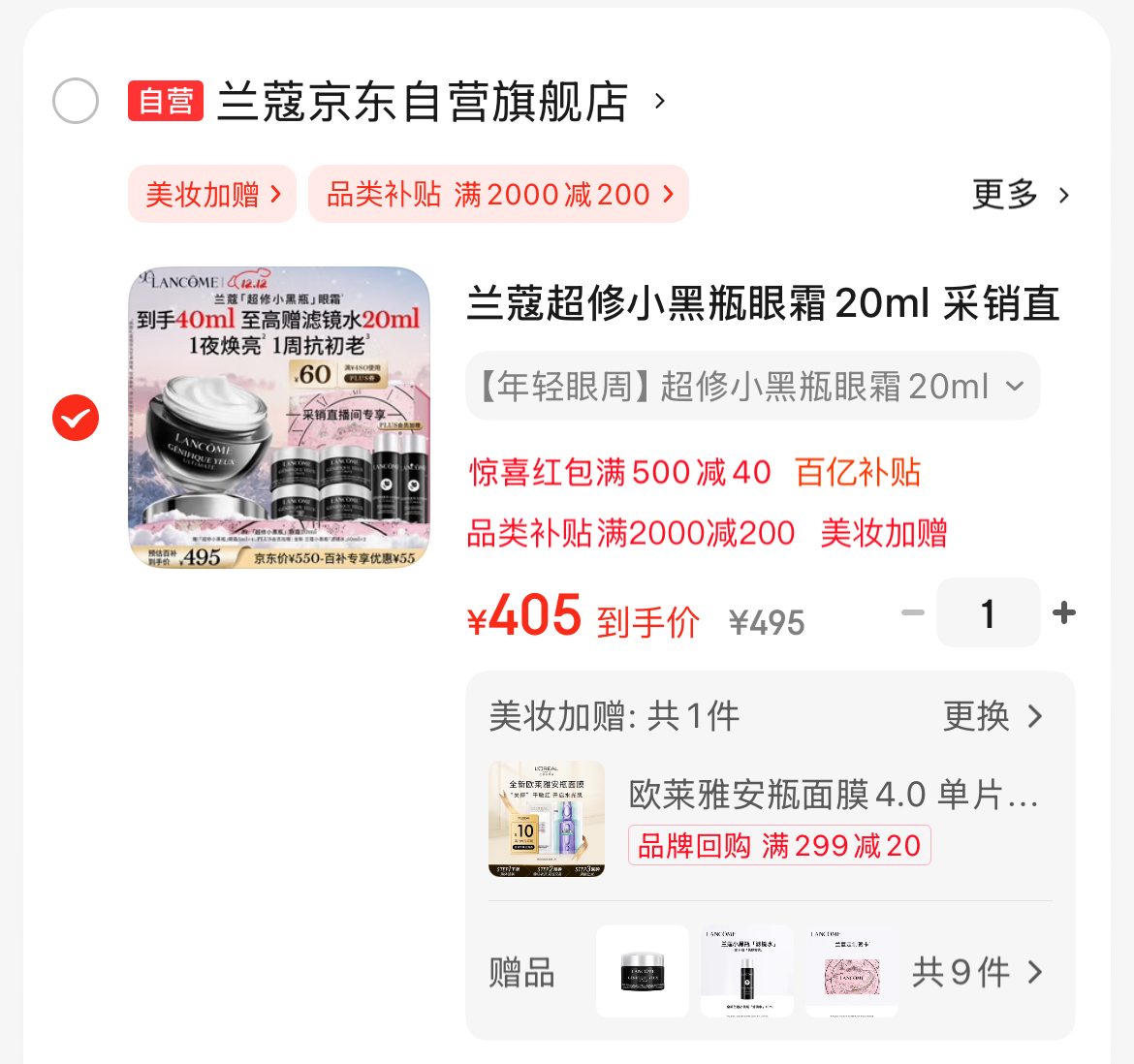Show 更多 store promotions
The image size is (1134, 1064).
(x=1021, y=195)
